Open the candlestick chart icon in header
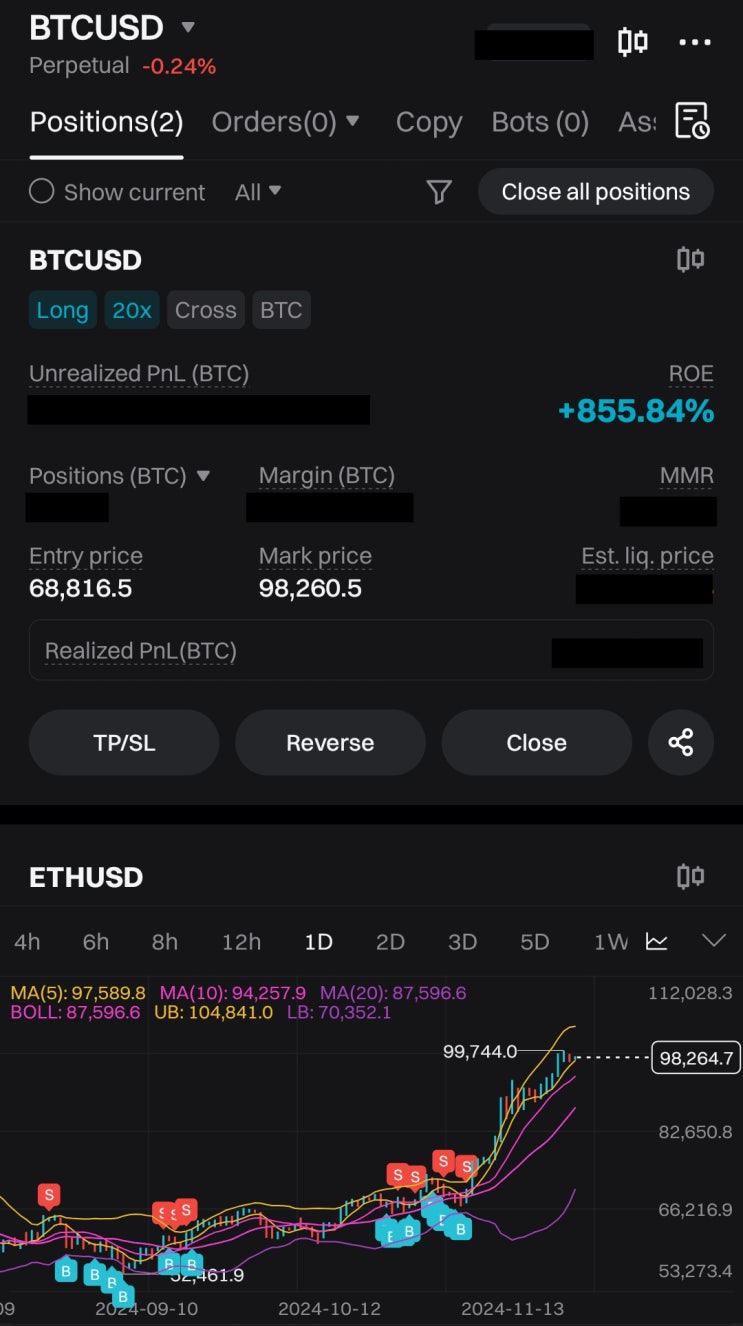The image size is (743, 1326). [x=632, y=42]
